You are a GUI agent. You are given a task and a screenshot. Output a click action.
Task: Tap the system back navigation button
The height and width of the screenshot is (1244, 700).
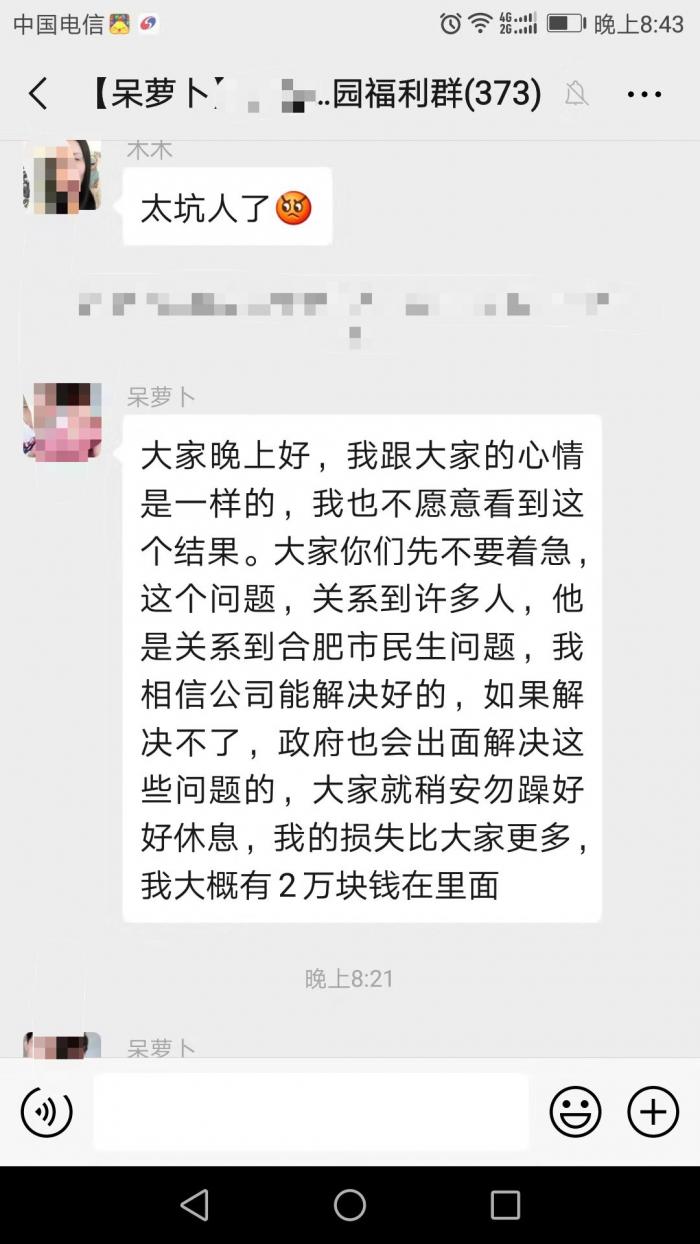(194, 1205)
